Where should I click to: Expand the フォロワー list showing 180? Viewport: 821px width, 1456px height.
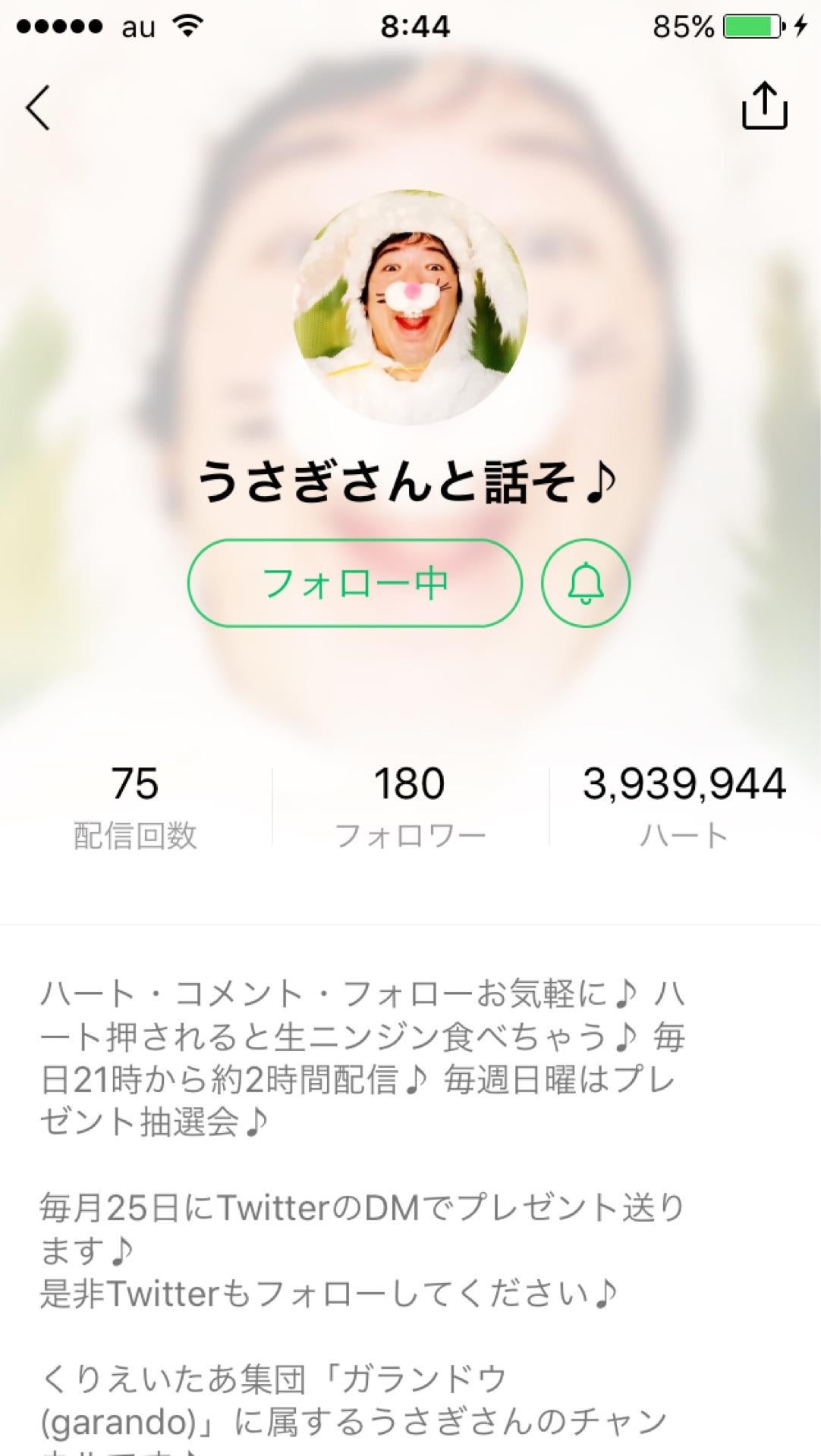tap(410, 804)
